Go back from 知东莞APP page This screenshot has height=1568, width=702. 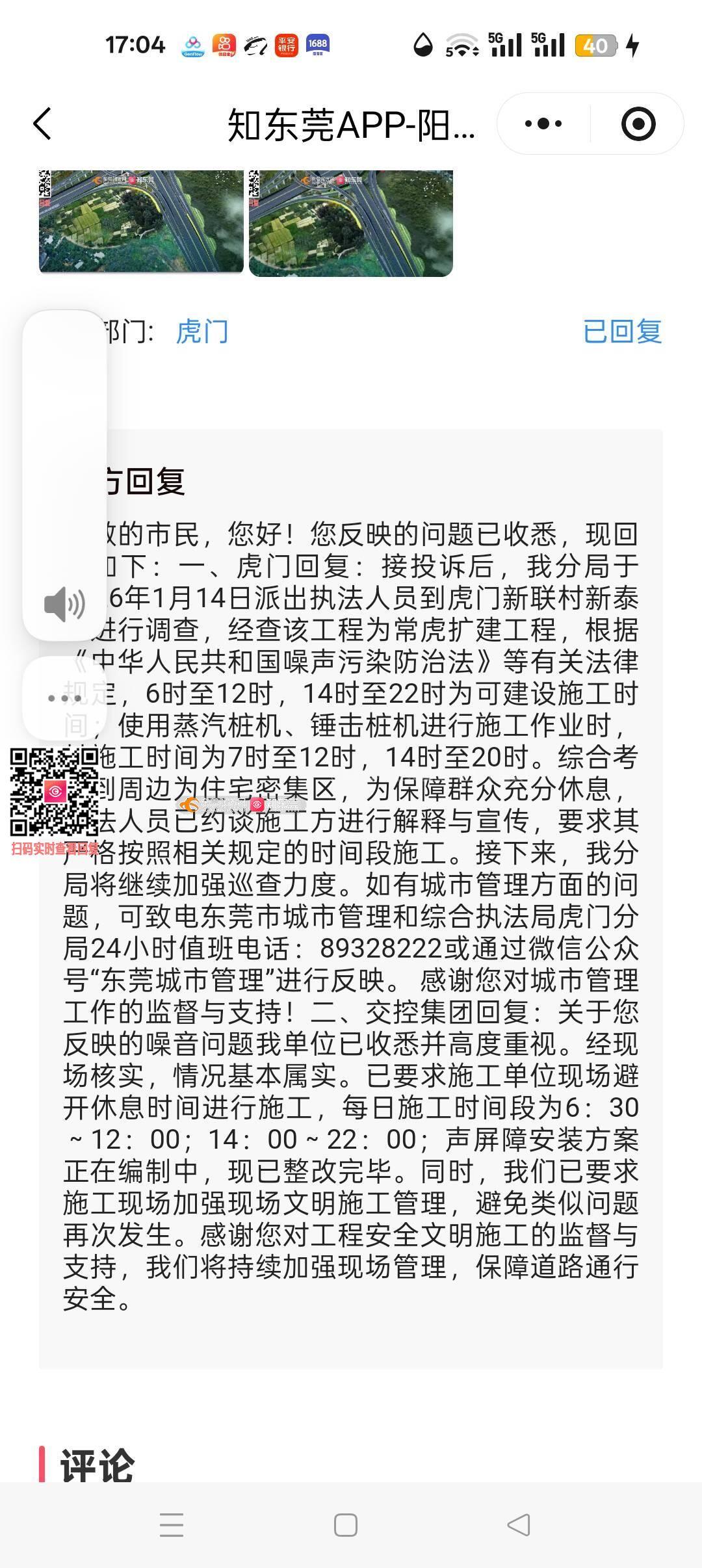43,124
